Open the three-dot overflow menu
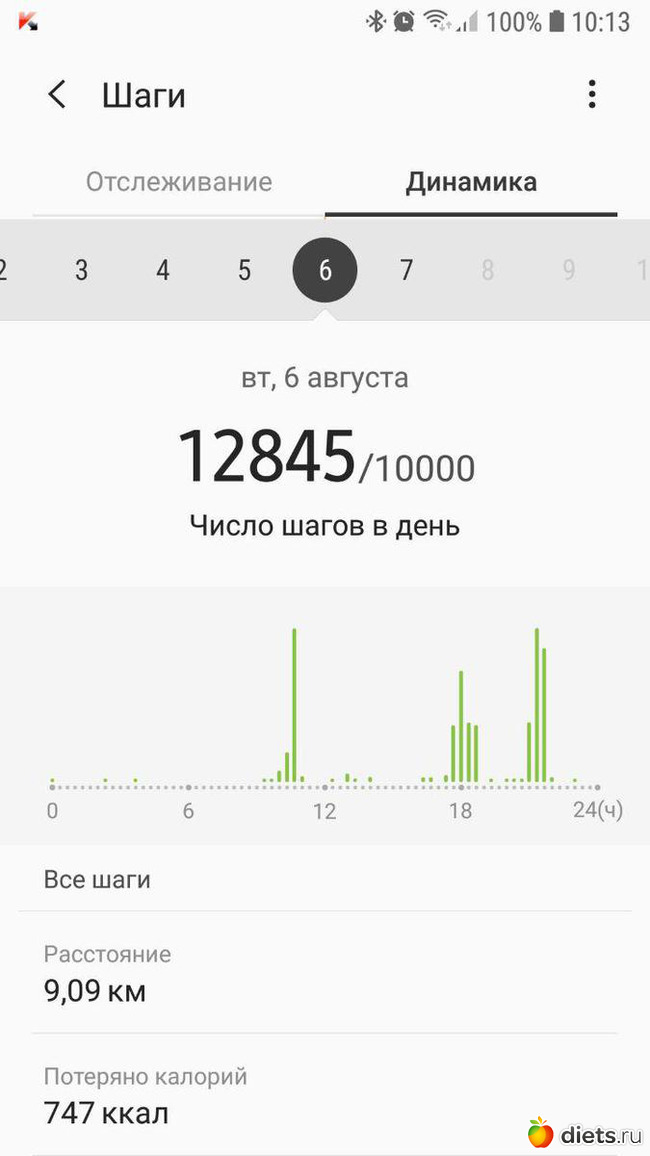The height and width of the screenshot is (1156, 650). tap(592, 96)
